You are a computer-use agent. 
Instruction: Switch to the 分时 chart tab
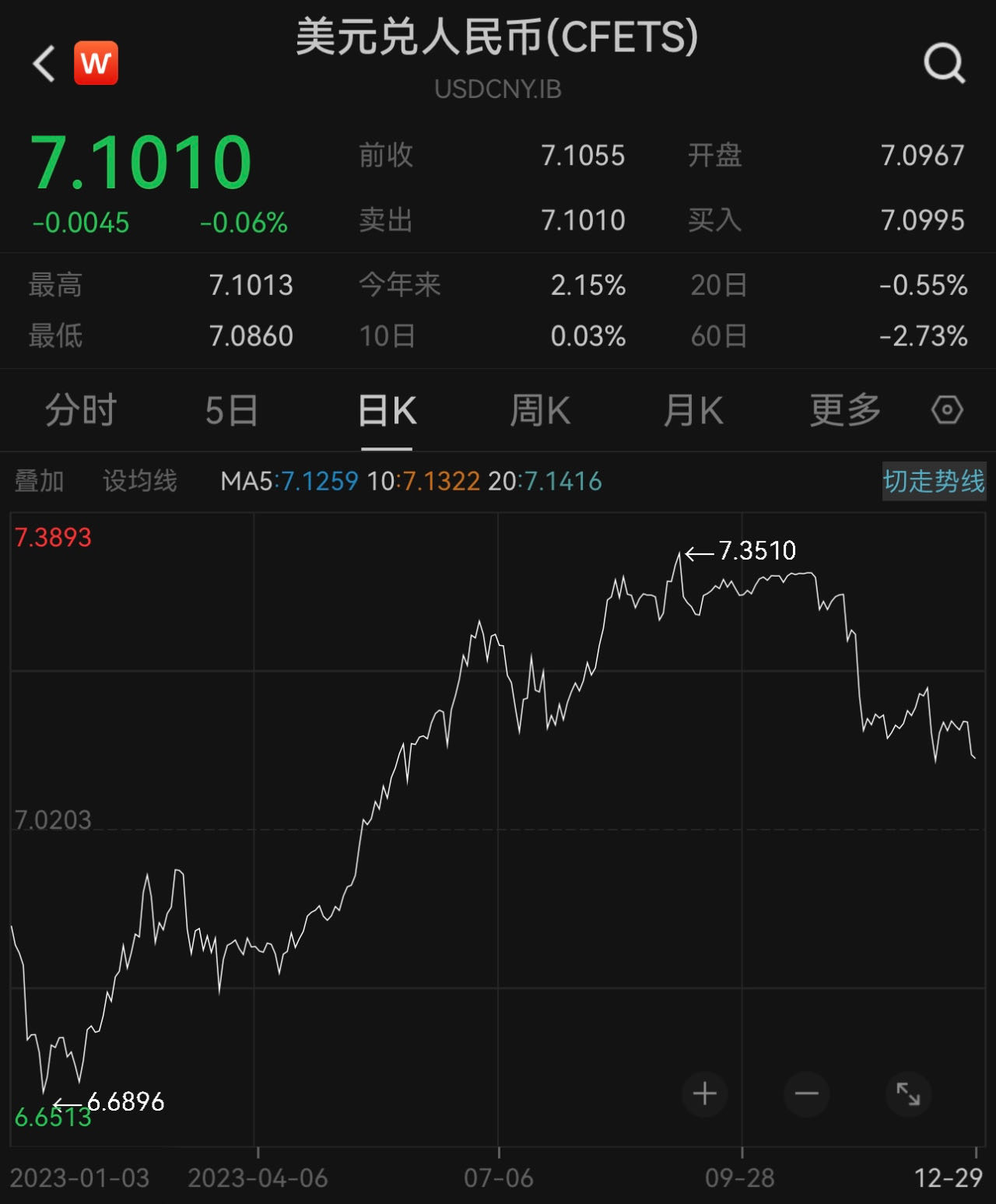tap(81, 410)
